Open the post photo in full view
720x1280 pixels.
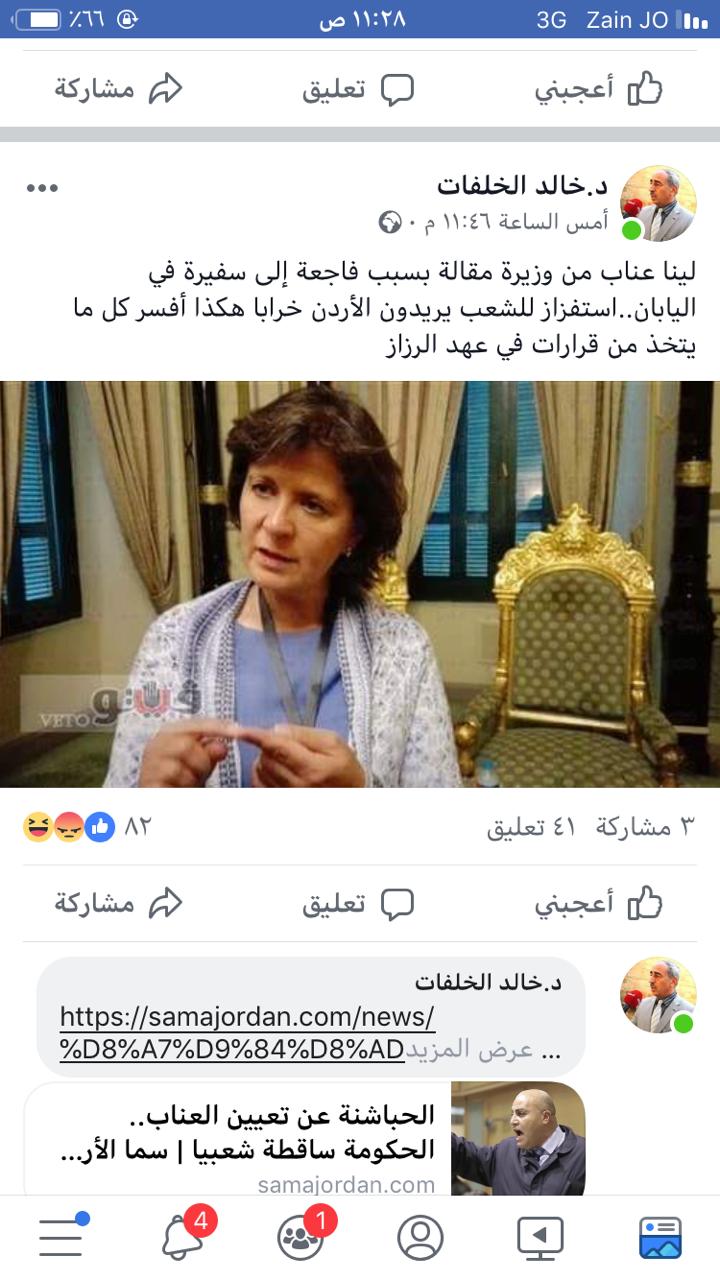coord(360,584)
